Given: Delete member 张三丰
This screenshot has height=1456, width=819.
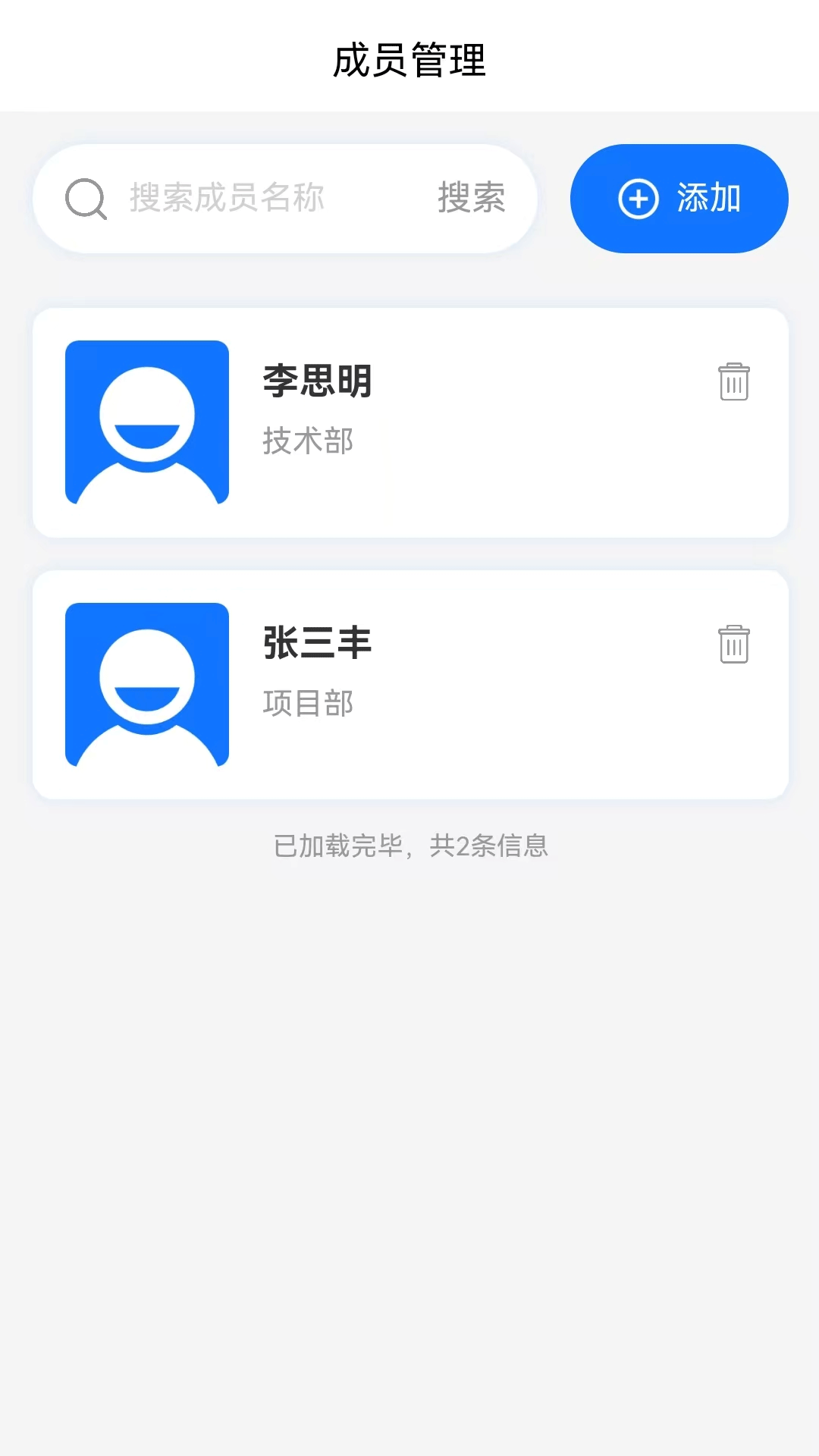Looking at the screenshot, I should [733, 644].
